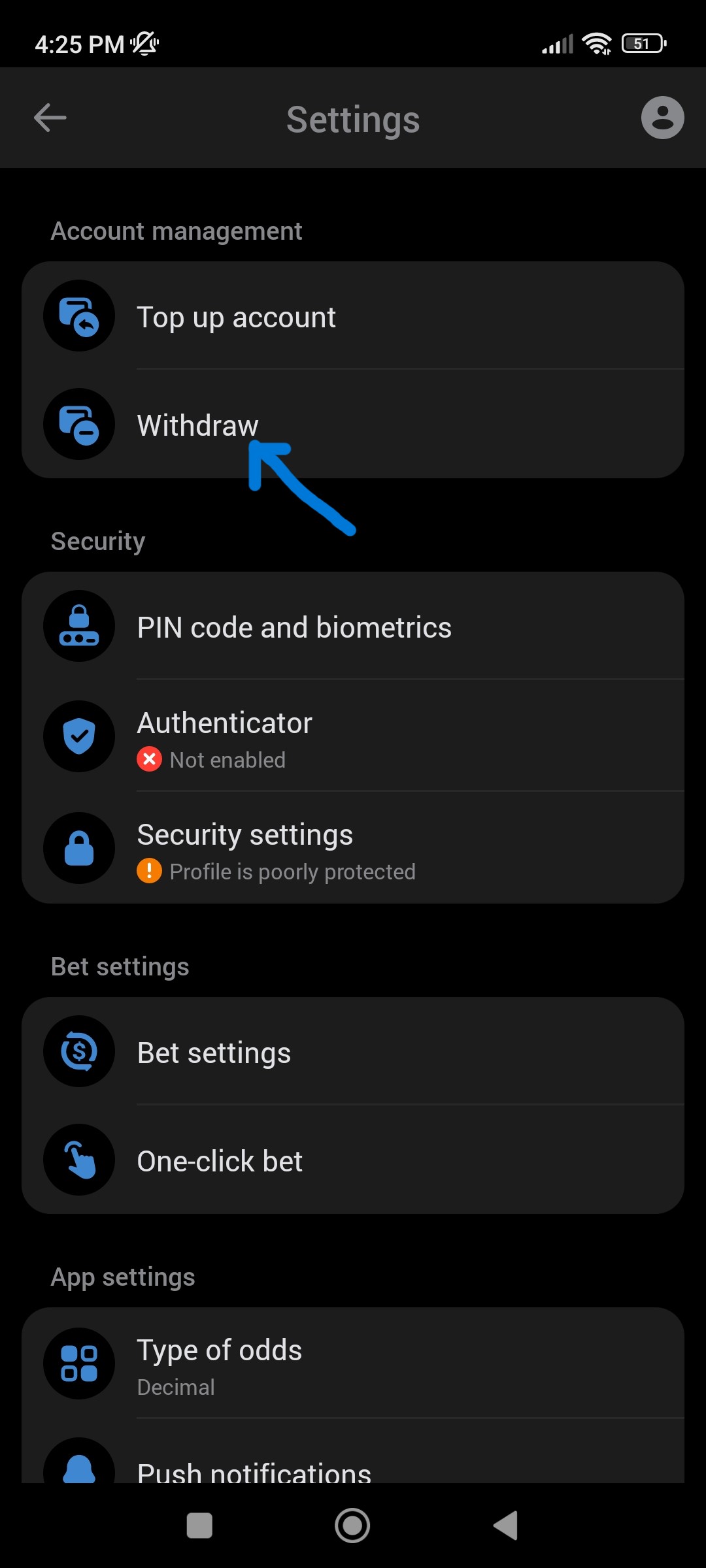
Task: Open the Withdraw option
Action: pos(353,425)
